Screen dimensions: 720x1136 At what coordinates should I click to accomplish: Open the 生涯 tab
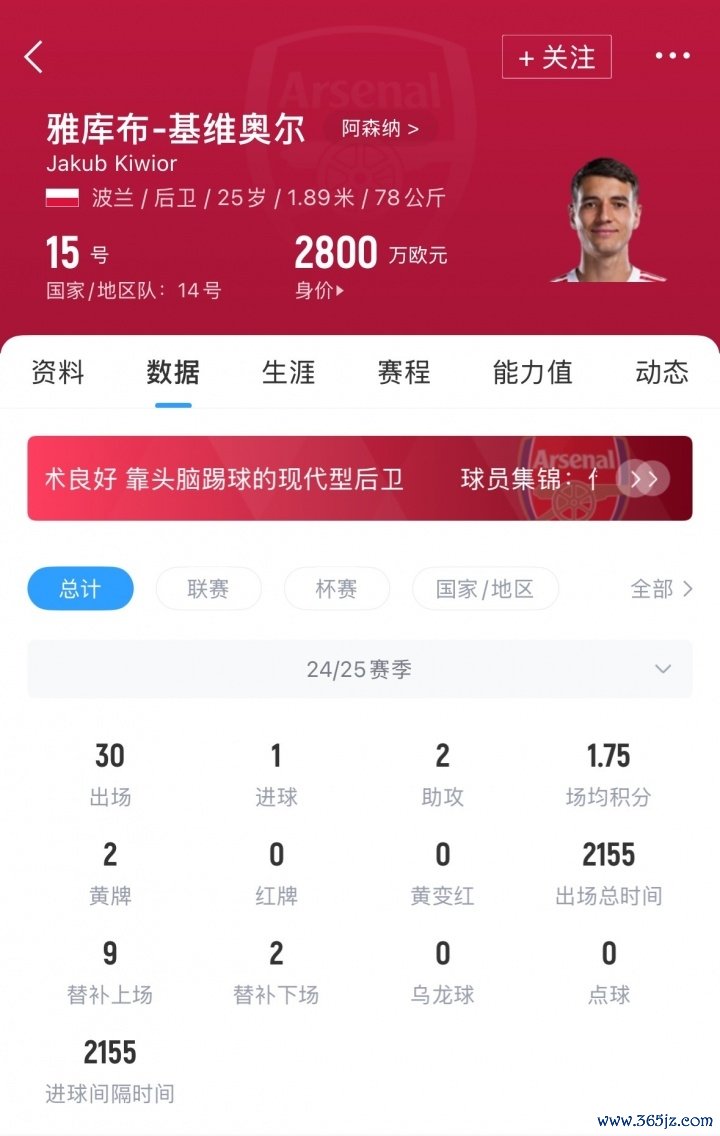[289, 372]
